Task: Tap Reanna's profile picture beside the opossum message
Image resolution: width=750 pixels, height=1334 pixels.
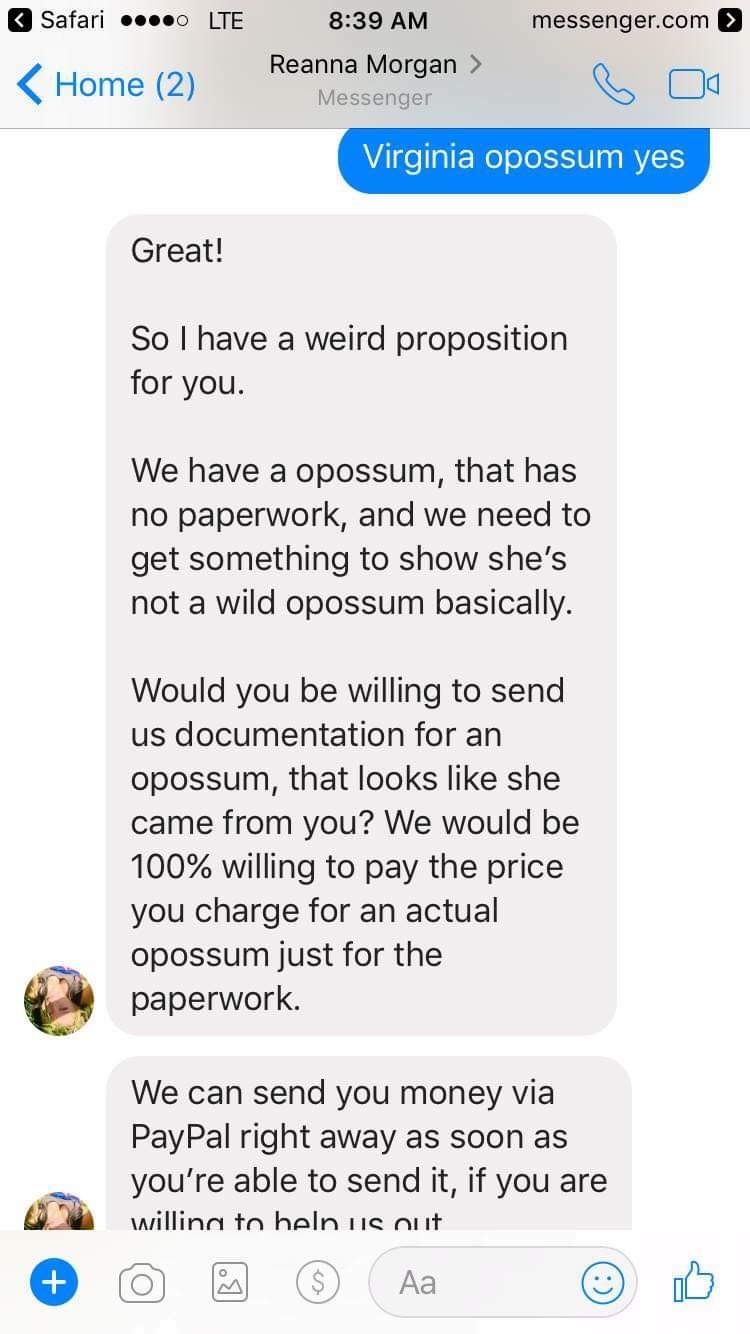Action: click(59, 1000)
